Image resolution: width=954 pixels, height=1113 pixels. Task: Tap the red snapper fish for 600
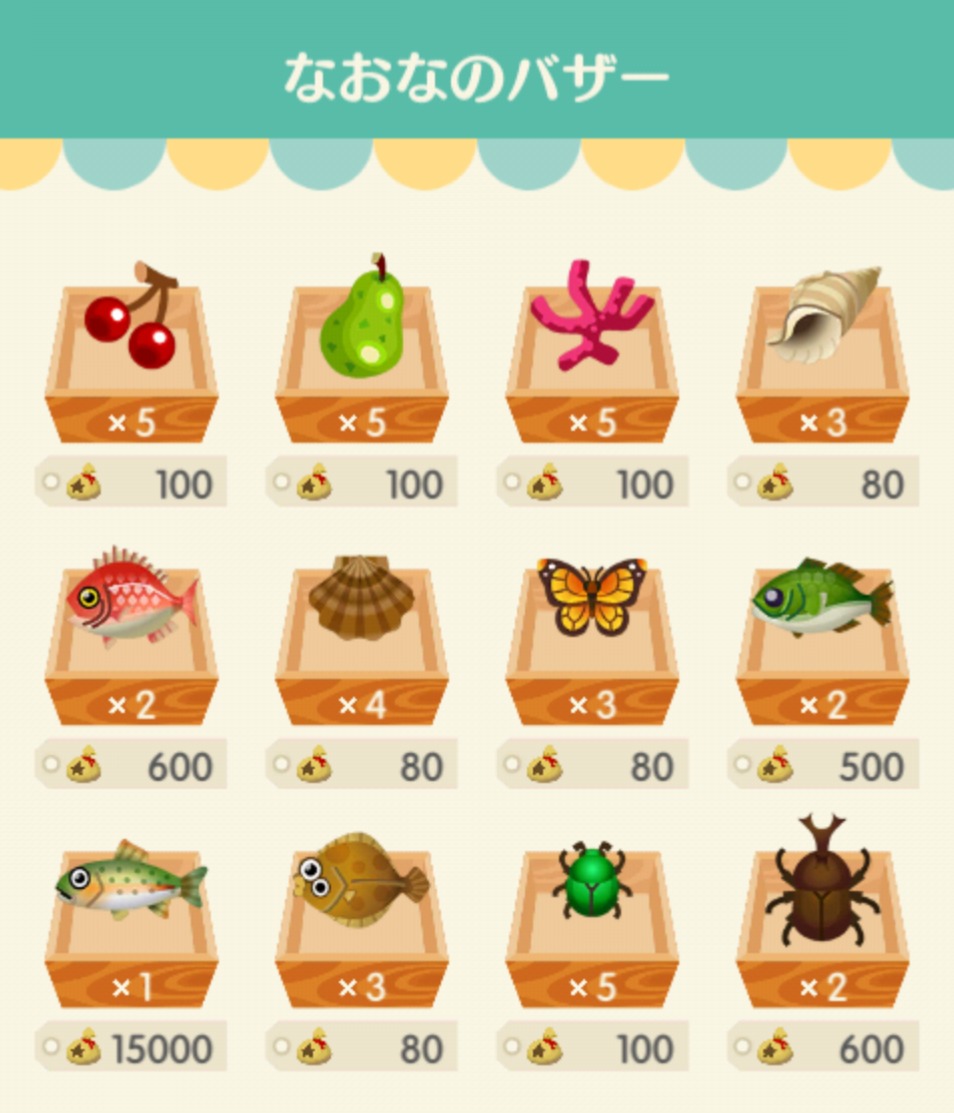click(131, 638)
